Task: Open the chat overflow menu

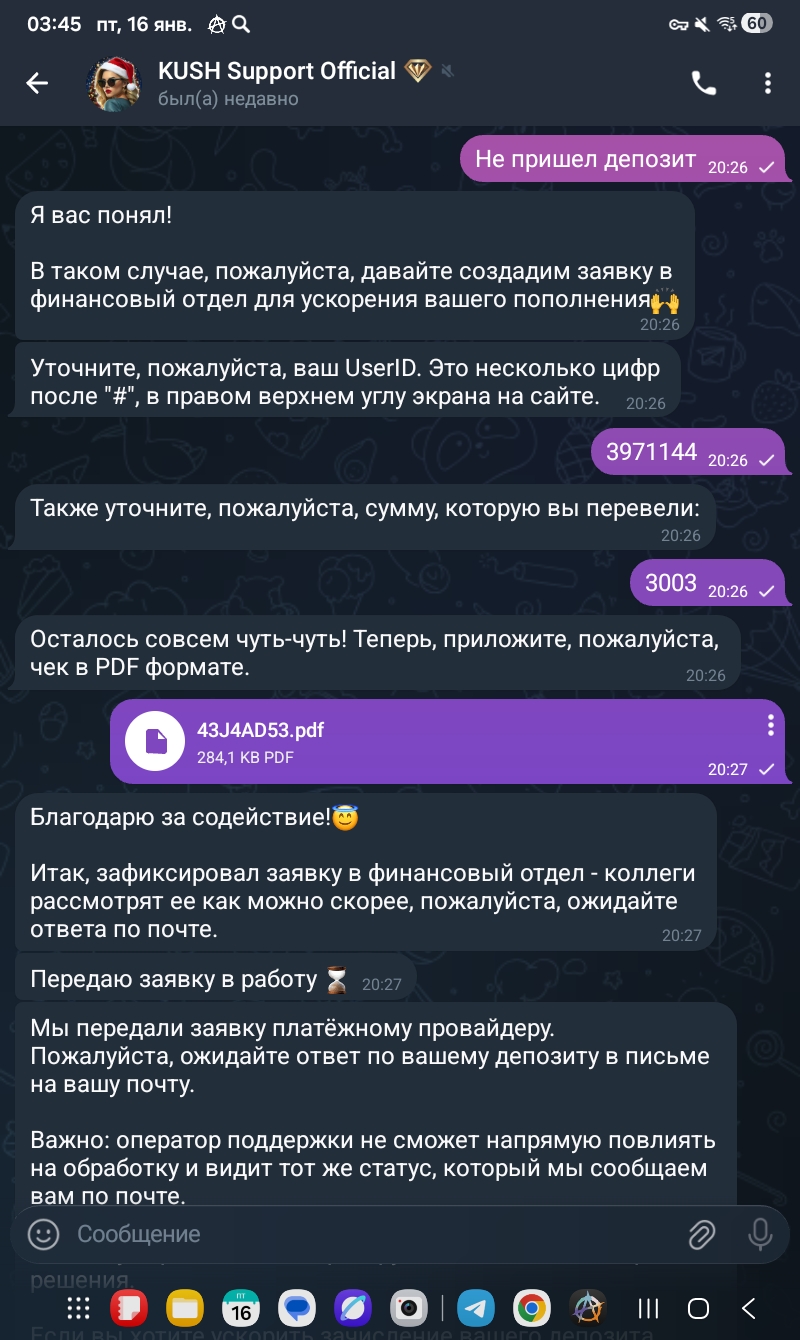Action: click(767, 84)
